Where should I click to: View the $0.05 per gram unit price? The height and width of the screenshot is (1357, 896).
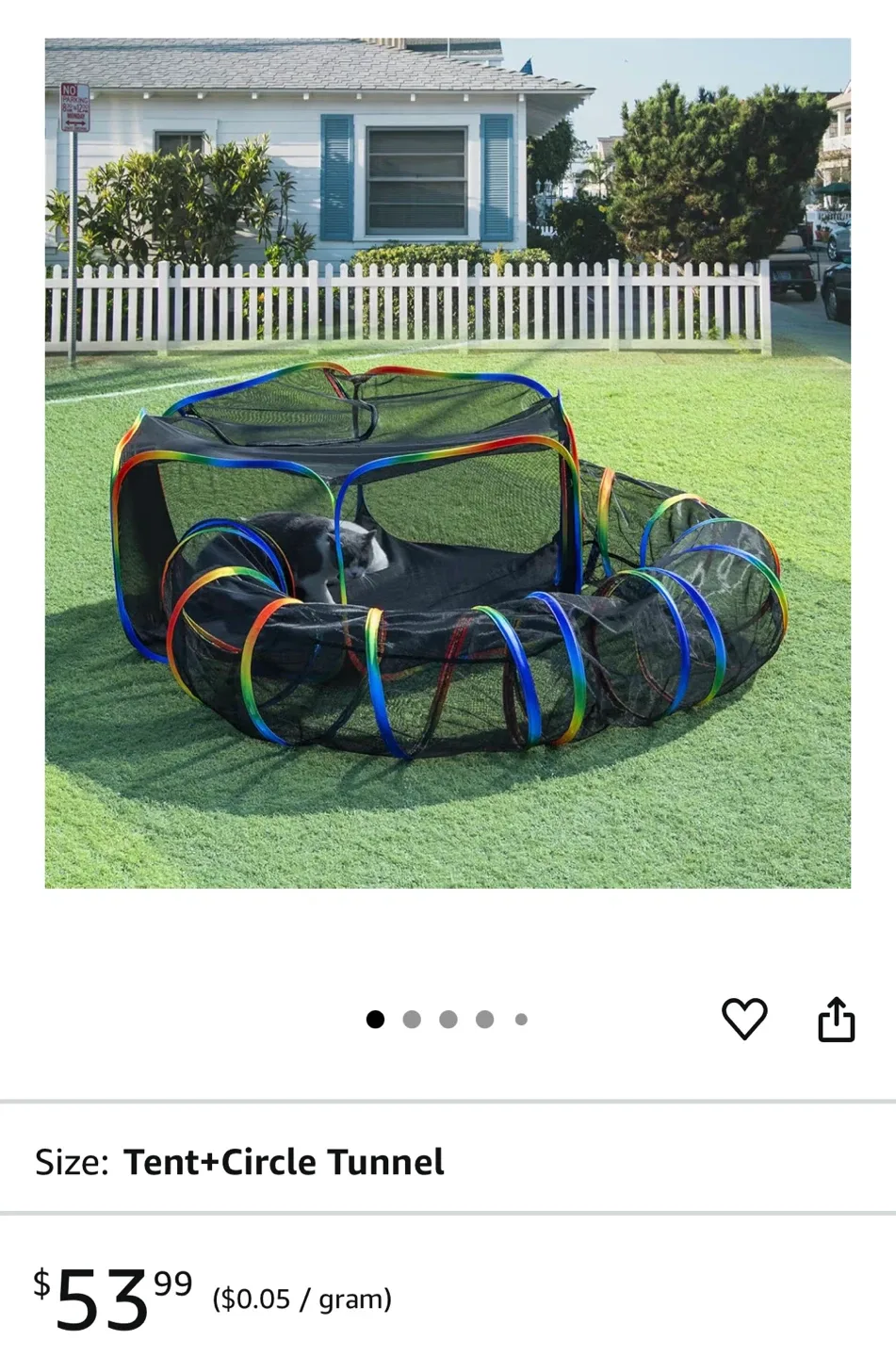[x=301, y=1299]
